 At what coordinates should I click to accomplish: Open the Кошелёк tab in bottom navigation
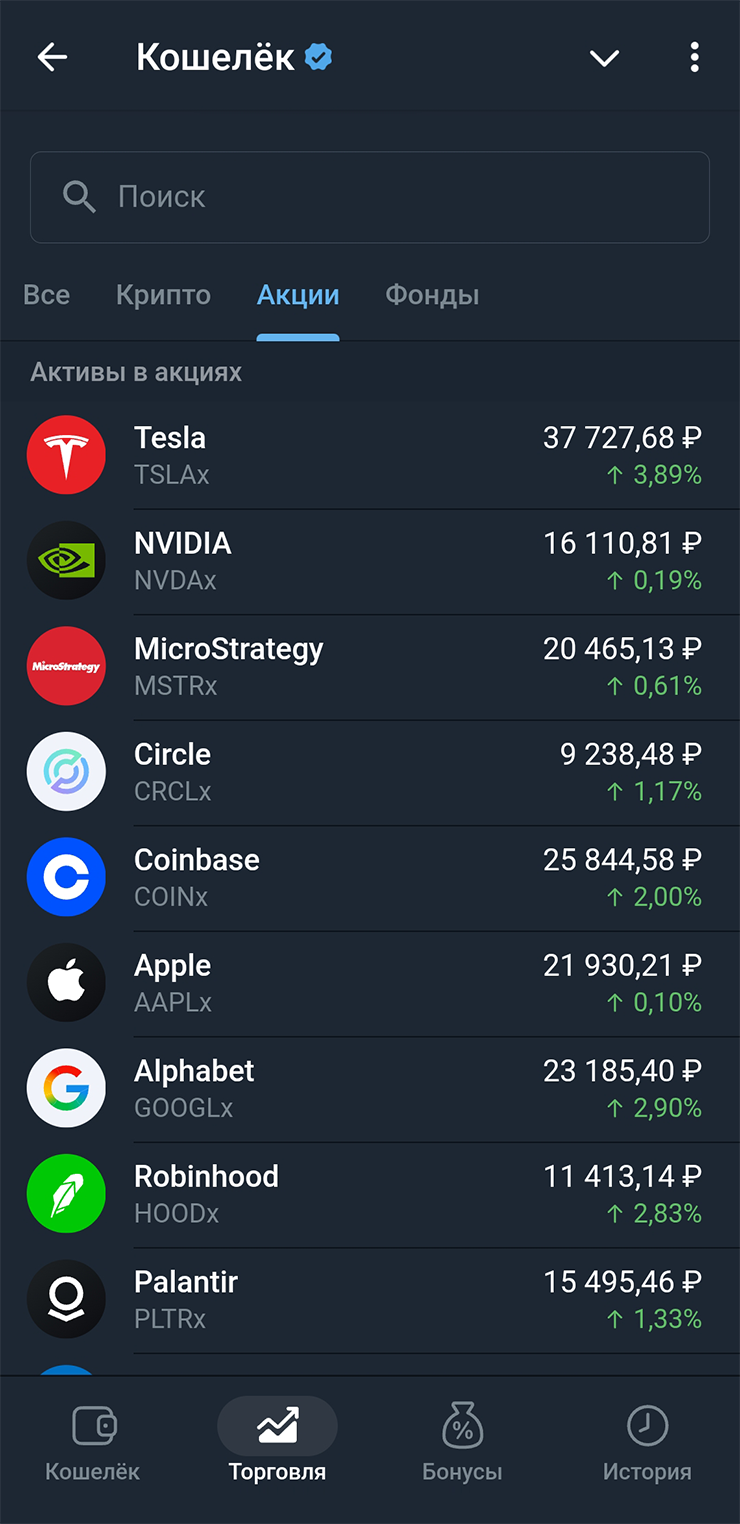92,1440
